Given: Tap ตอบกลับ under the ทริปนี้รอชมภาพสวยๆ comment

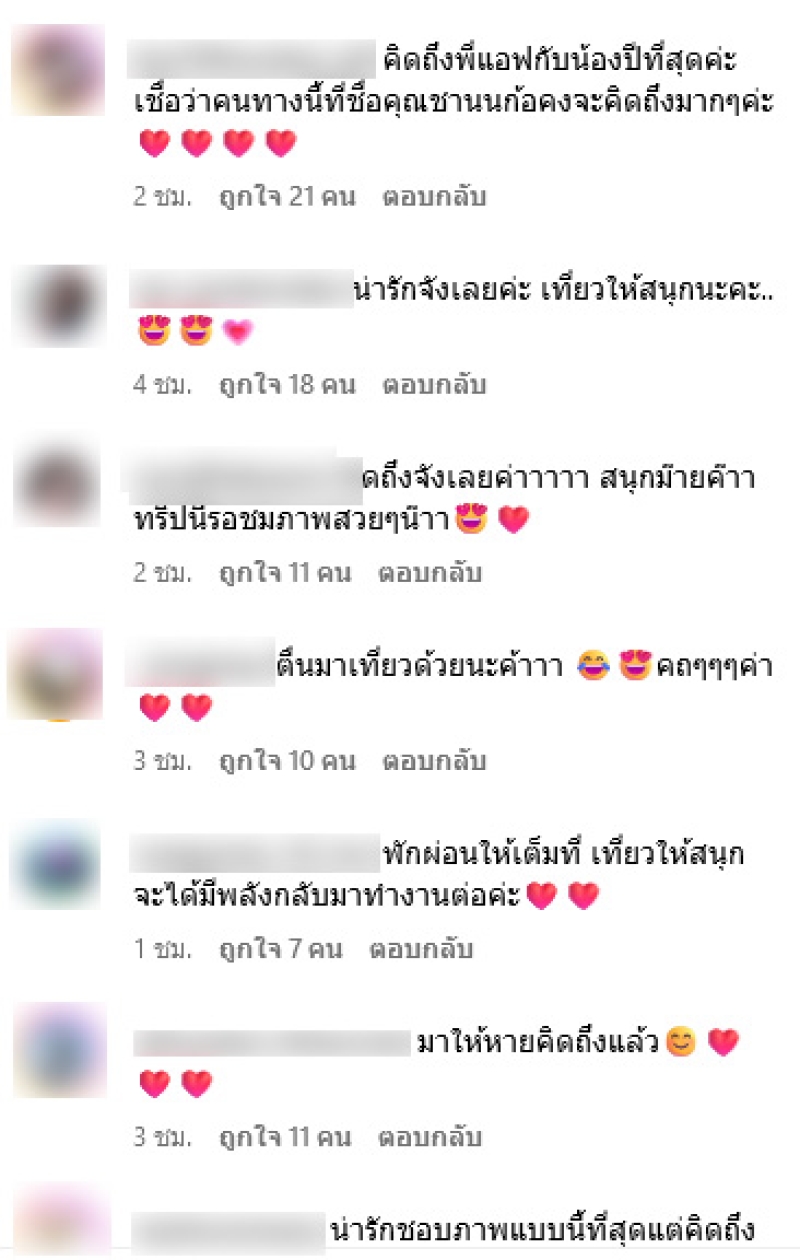Looking at the screenshot, I should 430,573.
